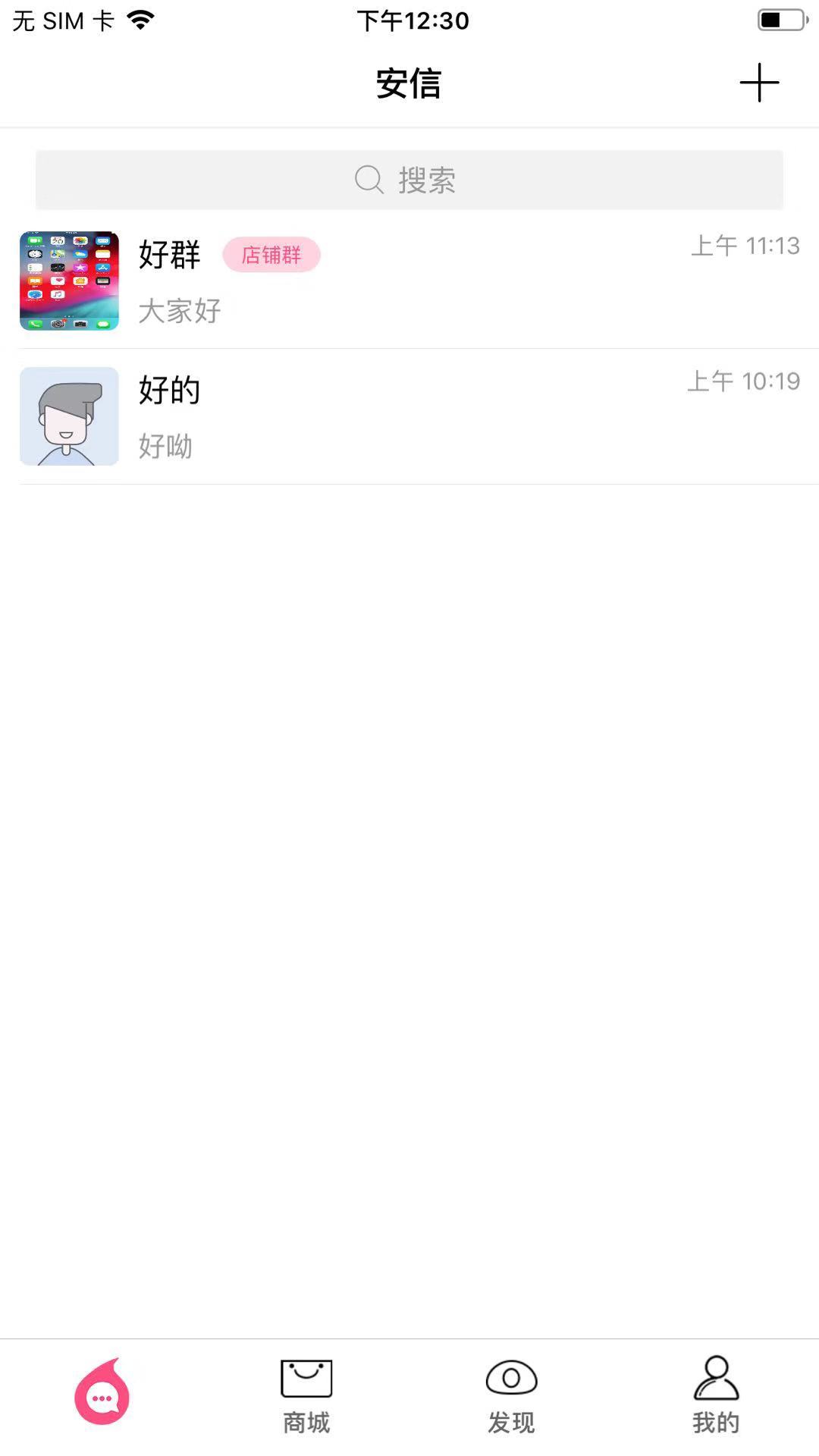Open the 好群 group chat
Viewport: 819px width, 1456px height.
pos(409,281)
